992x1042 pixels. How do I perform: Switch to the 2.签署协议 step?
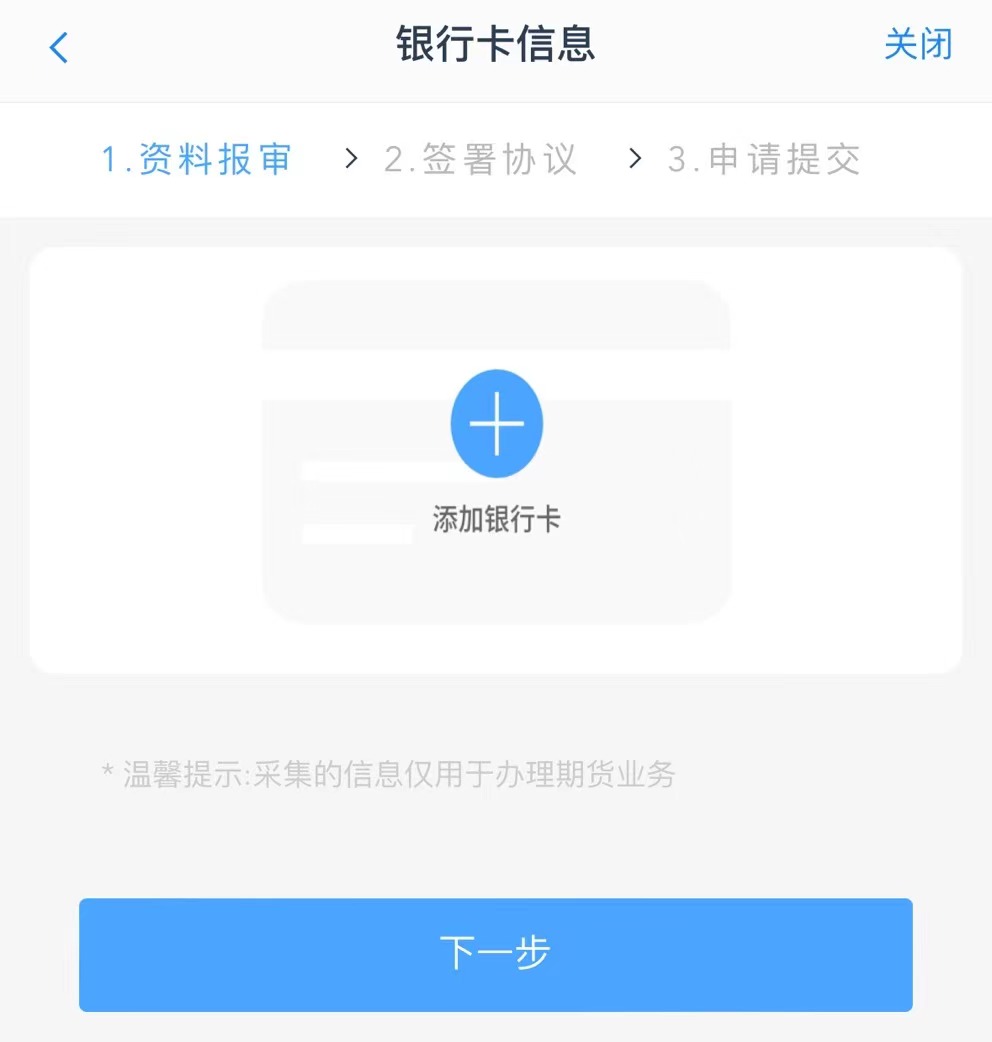point(480,159)
